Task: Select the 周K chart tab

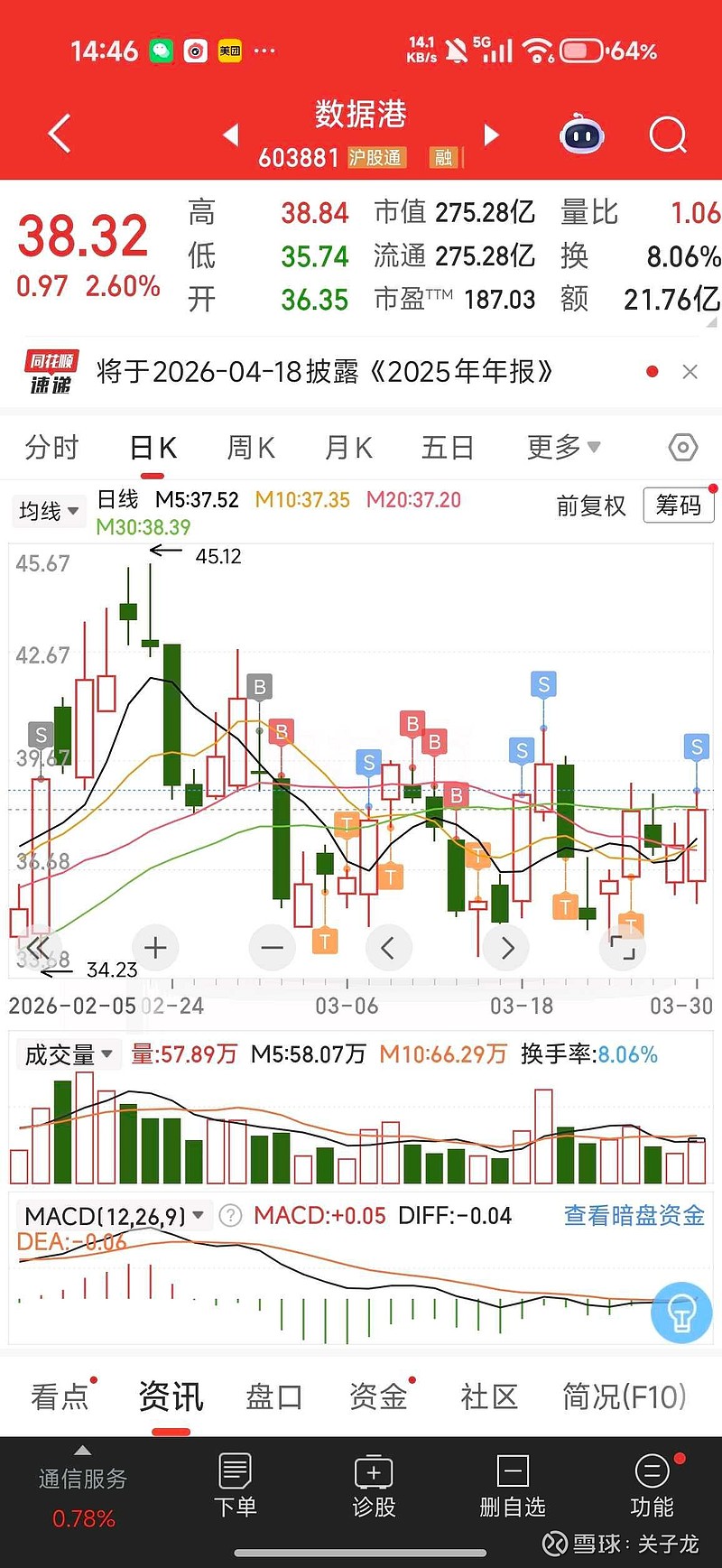Action: [x=250, y=447]
